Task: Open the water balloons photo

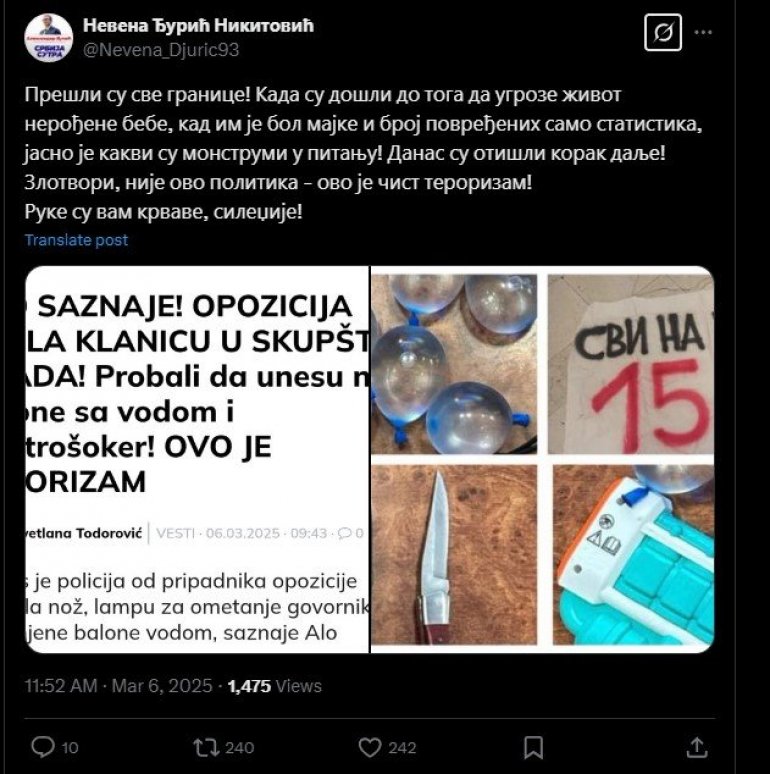Action: coord(454,362)
